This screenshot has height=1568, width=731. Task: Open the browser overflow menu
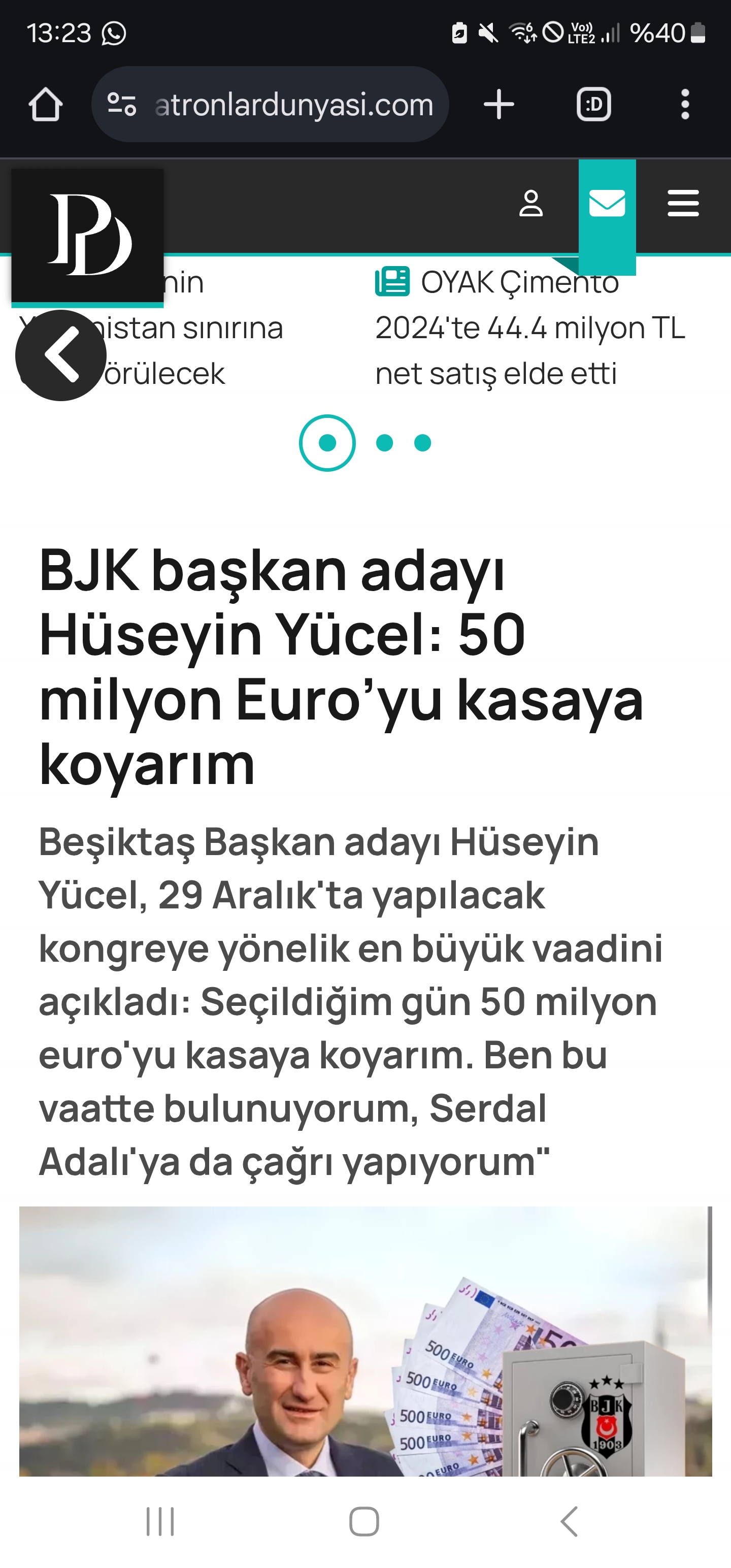(x=685, y=104)
